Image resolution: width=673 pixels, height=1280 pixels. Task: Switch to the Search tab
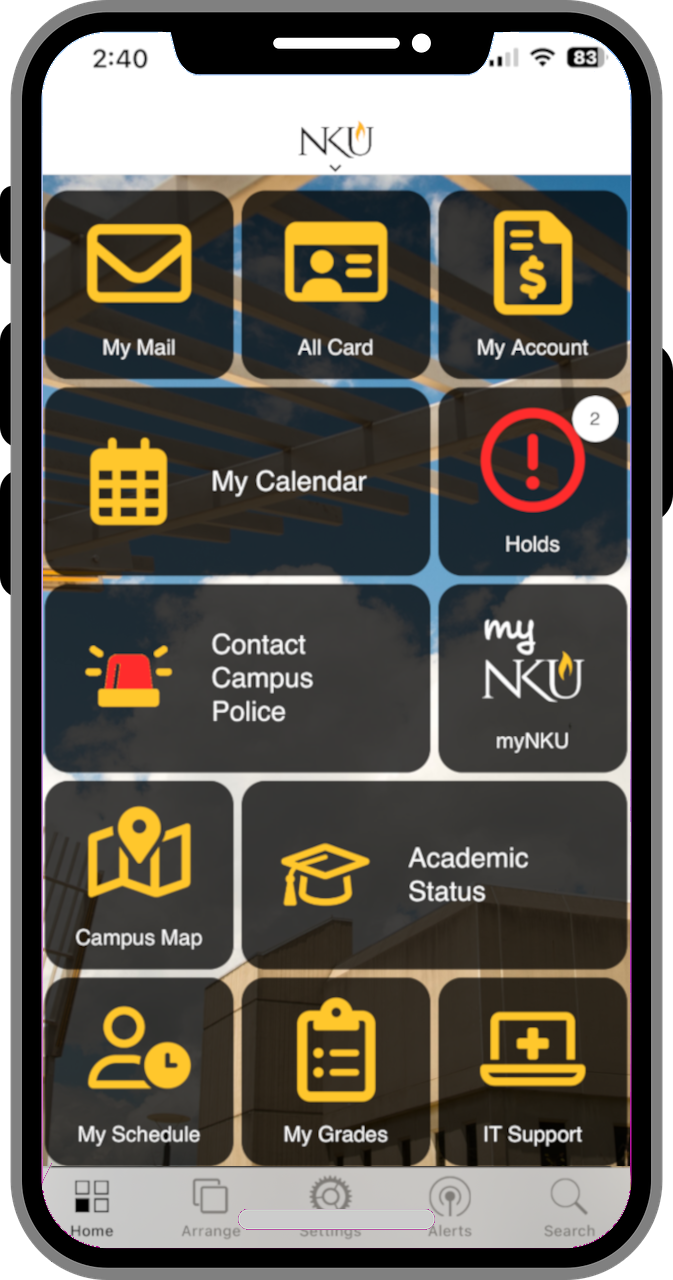[568, 1207]
